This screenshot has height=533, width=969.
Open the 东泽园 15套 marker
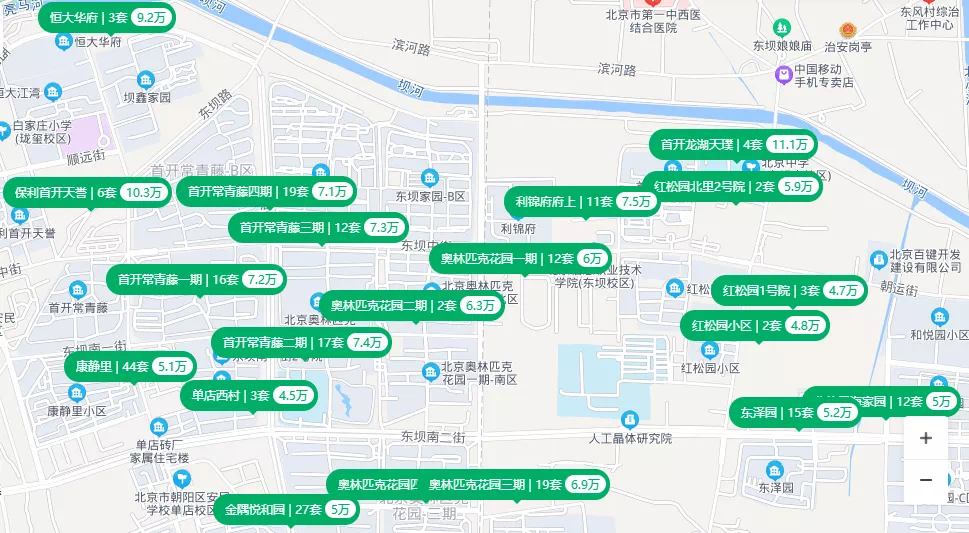(x=796, y=412)
